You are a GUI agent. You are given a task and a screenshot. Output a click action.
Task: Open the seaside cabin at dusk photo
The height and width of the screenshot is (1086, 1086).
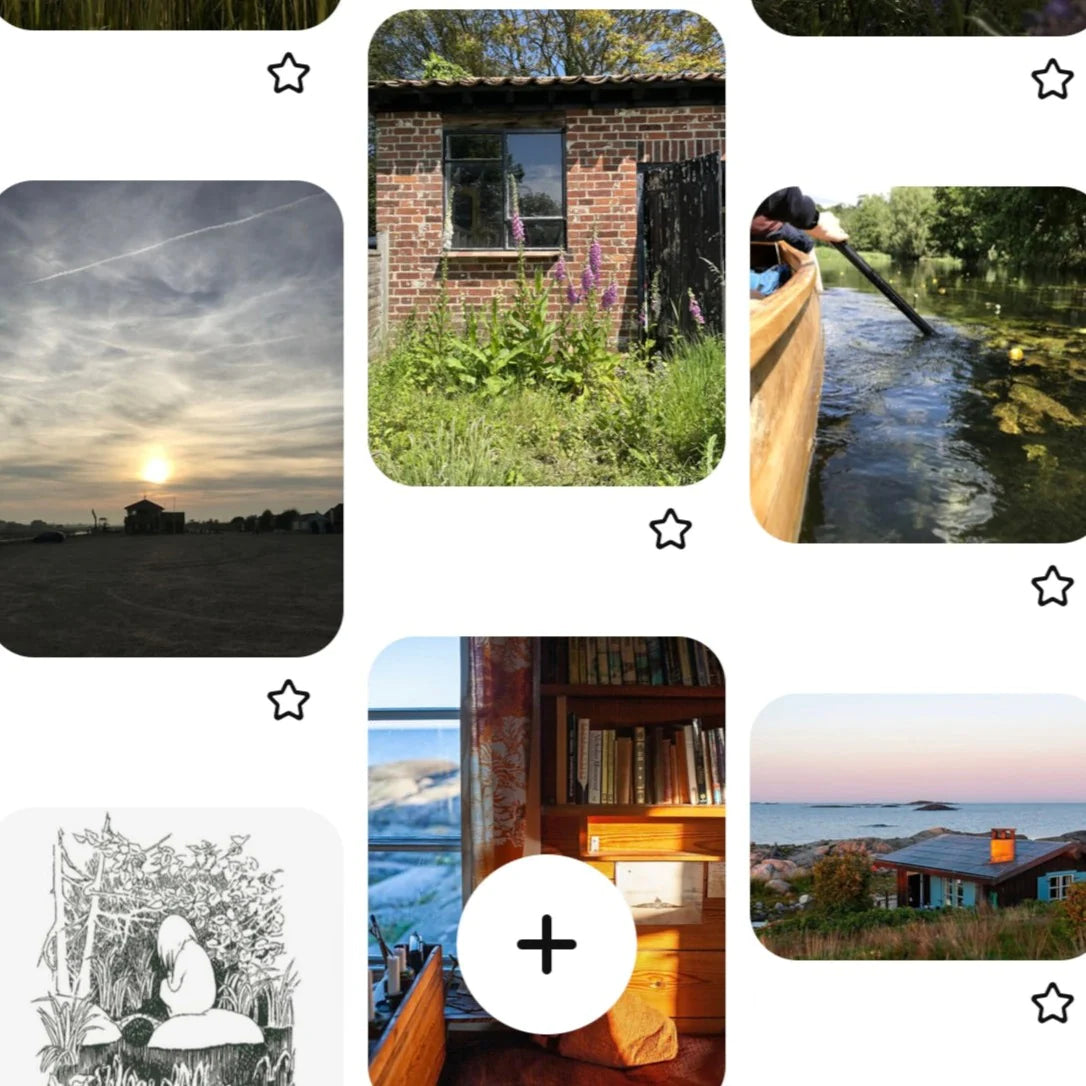pyautogui.click(x=918, y=826)
